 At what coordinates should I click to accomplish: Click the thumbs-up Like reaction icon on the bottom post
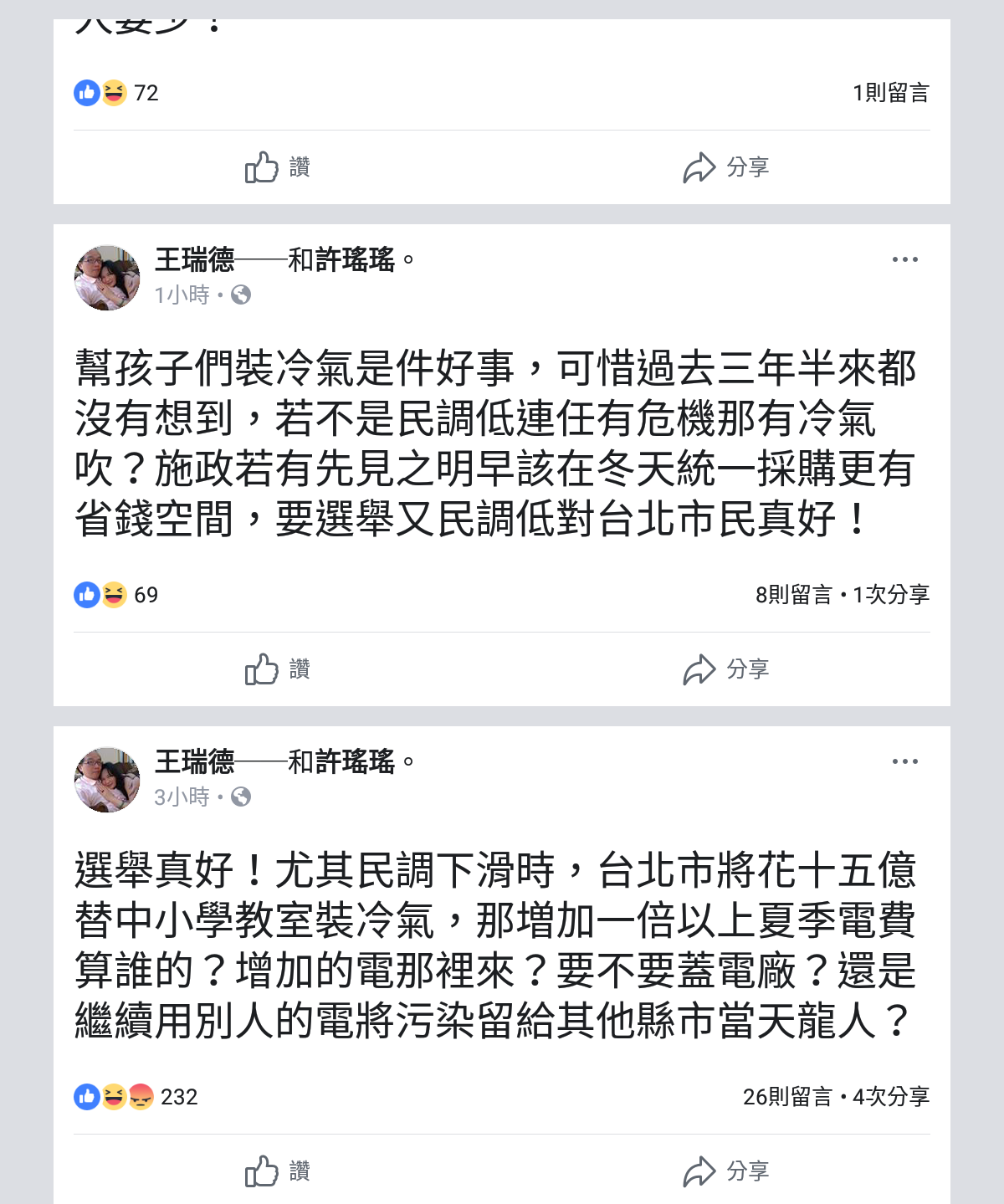pyautogui.click(x=86, y=1097)
